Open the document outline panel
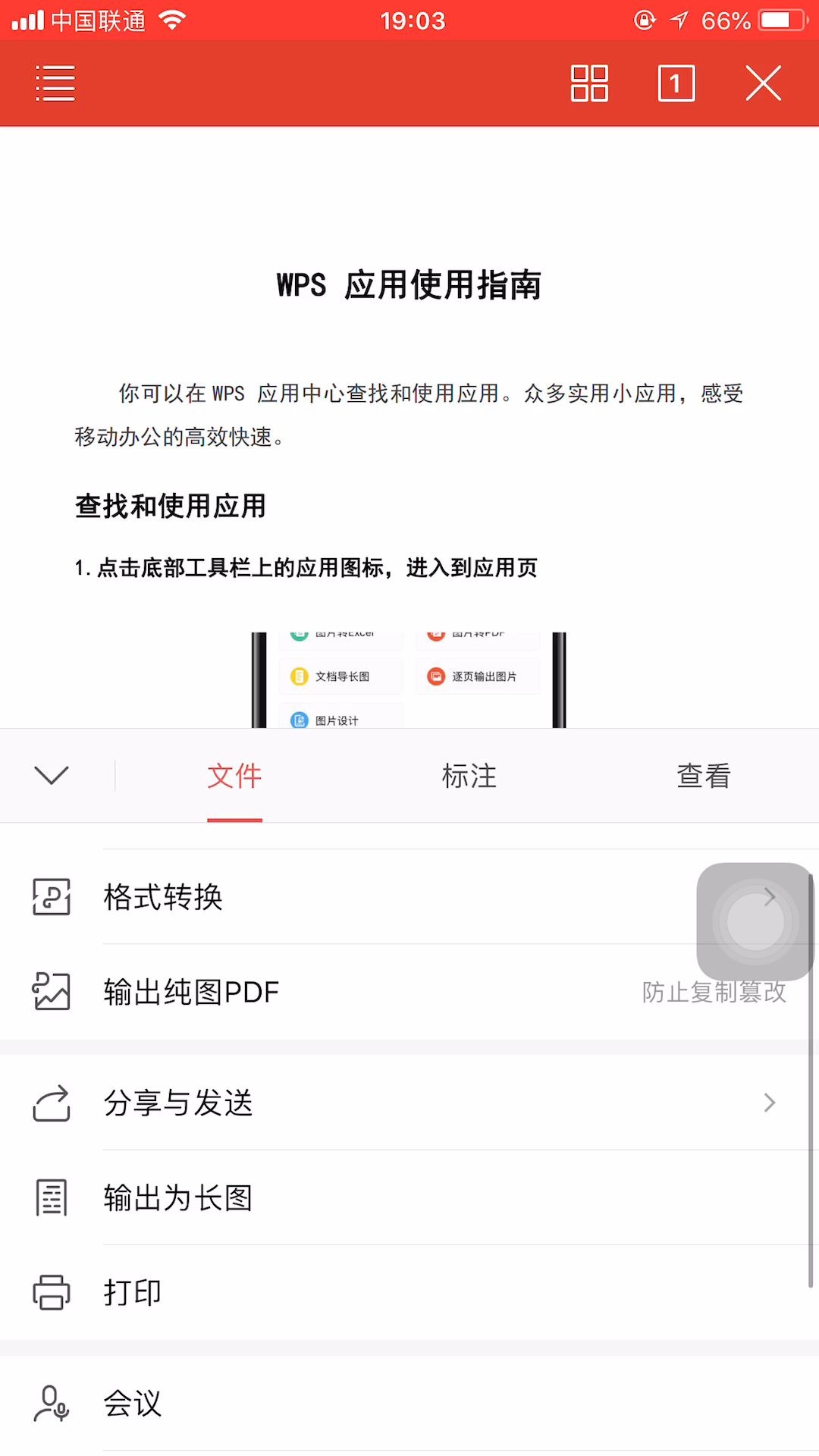 [53, 83]
